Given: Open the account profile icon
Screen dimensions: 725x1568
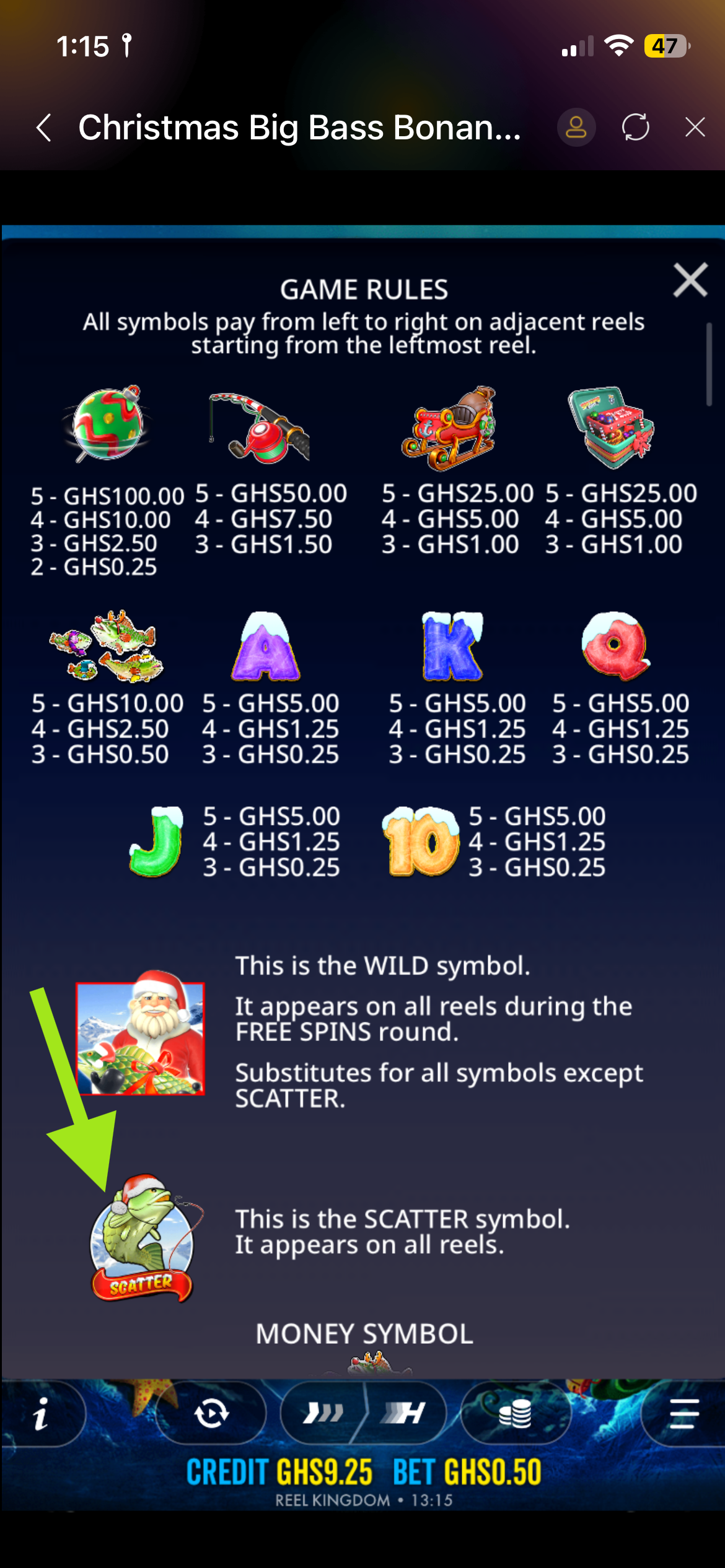Looking at the screenshot, I should (x=576, y=128).
